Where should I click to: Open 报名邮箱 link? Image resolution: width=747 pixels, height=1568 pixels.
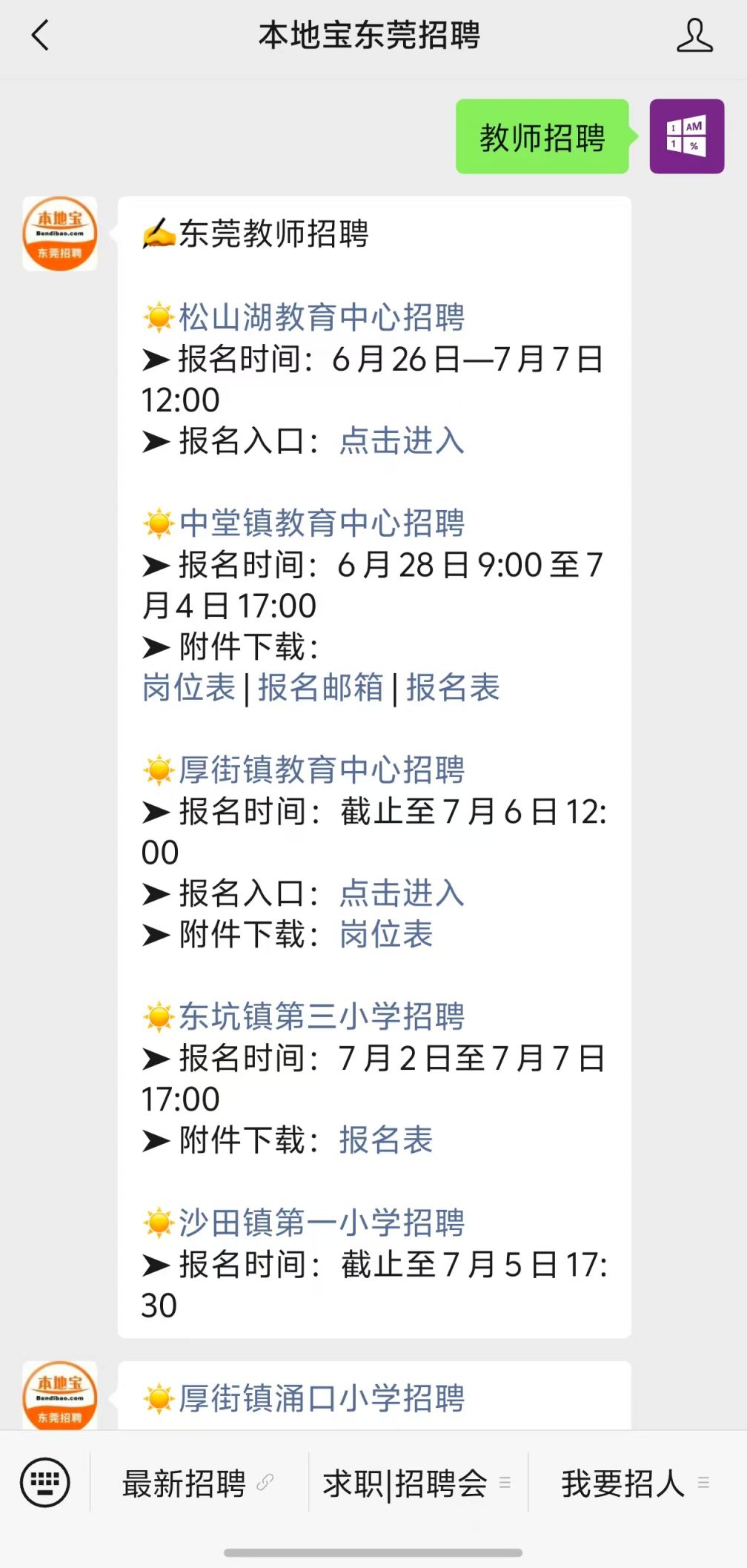click(320, 687)
